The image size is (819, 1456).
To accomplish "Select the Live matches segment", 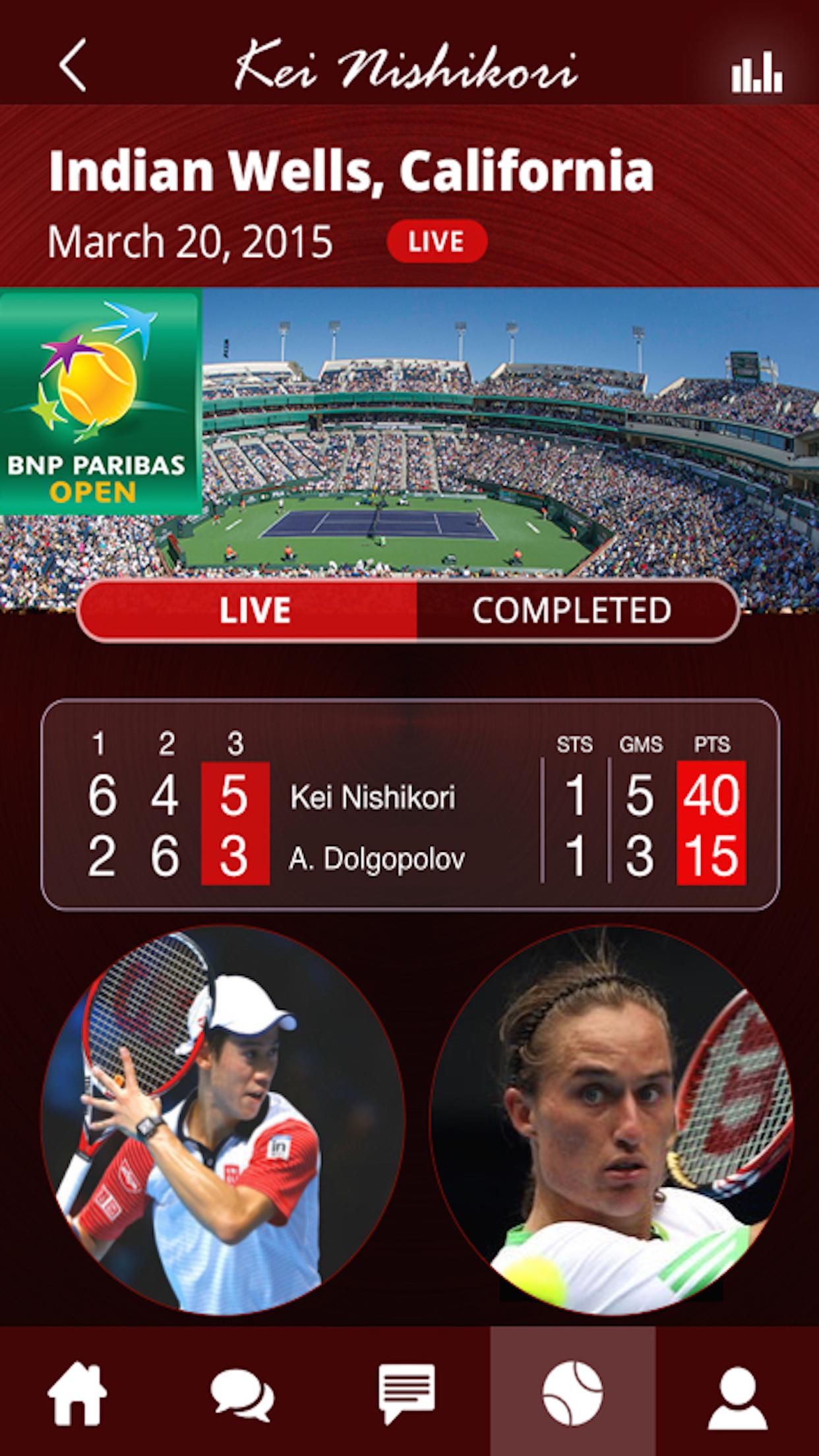I will [254, 611].
